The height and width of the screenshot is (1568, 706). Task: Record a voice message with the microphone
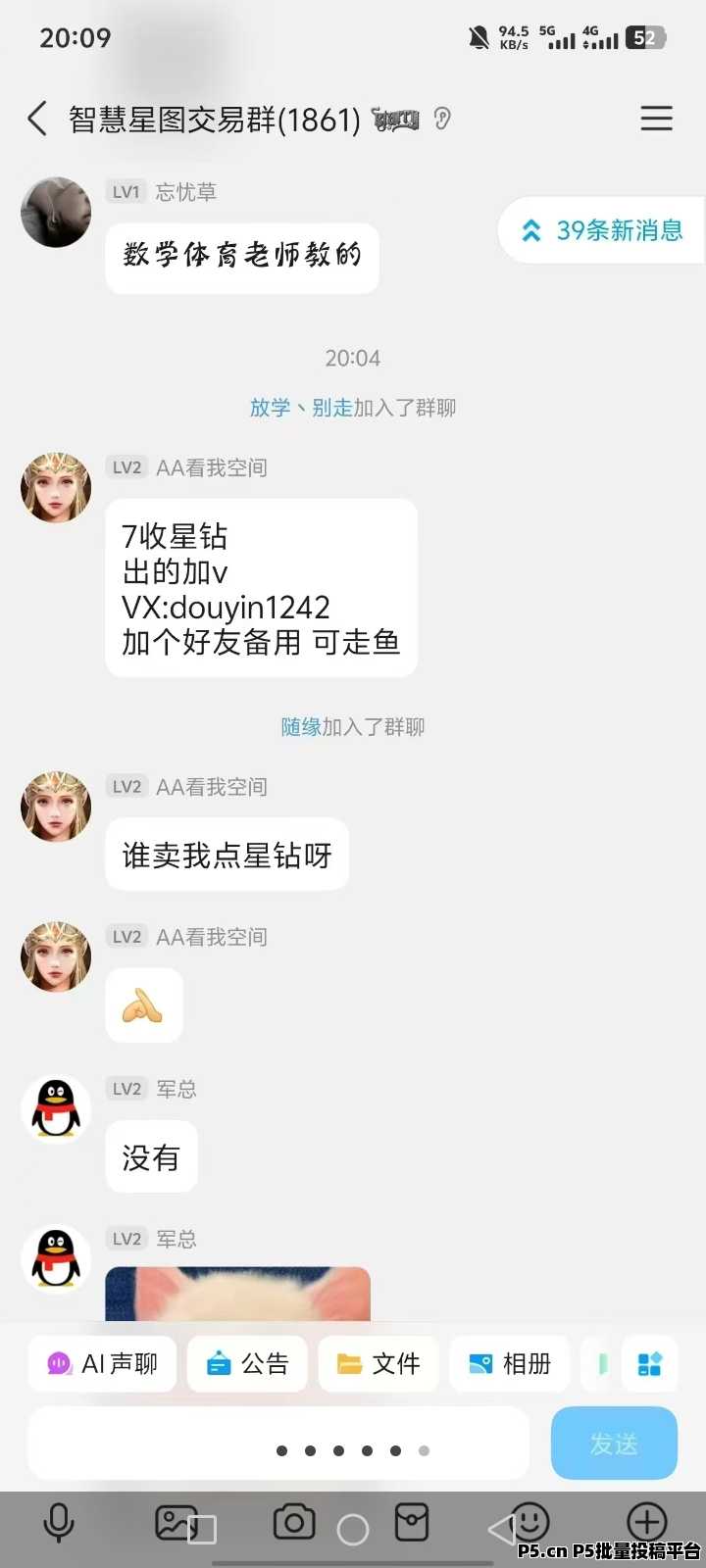[59, 1523]
